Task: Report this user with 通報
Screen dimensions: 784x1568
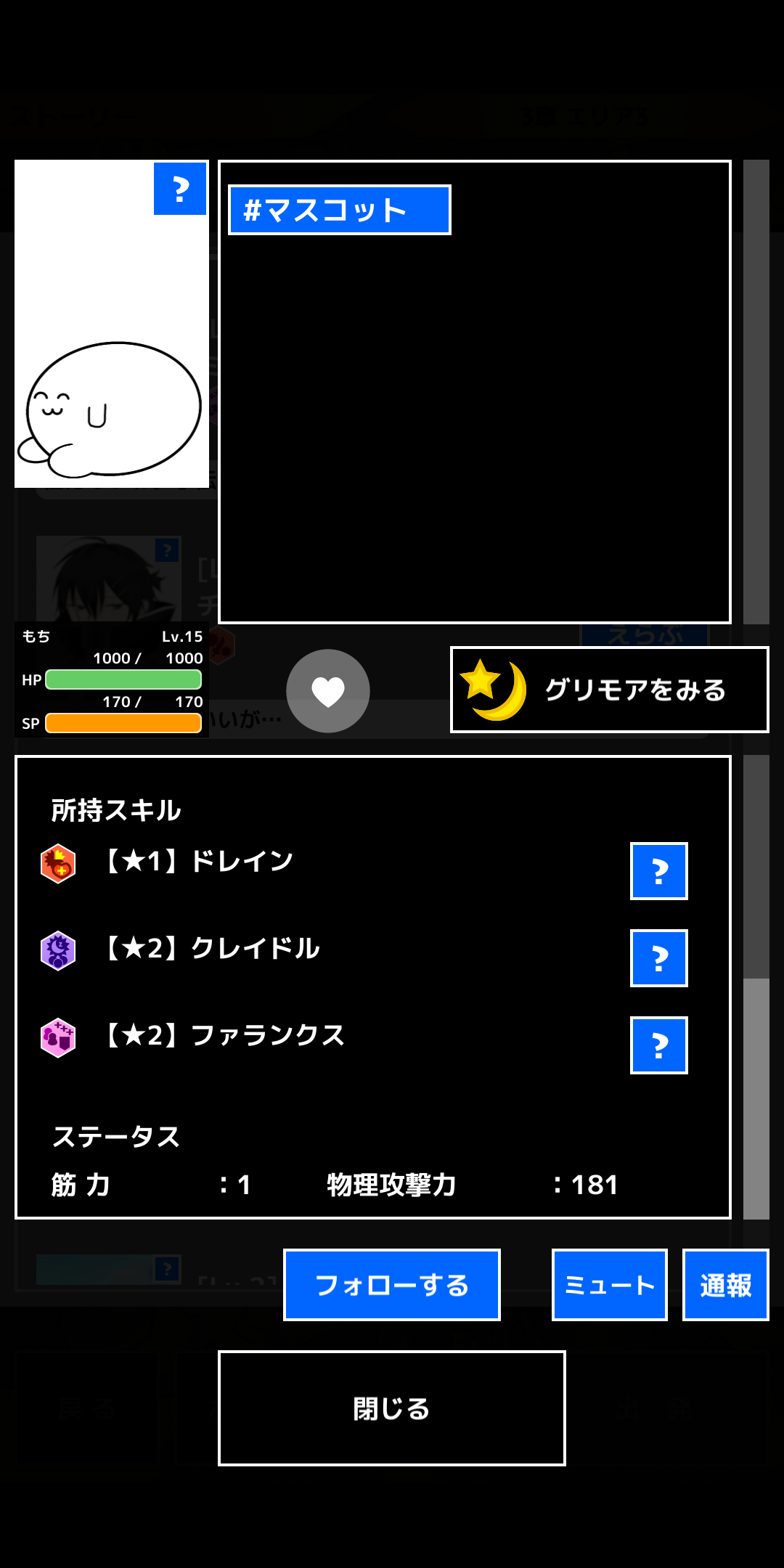Action: pyautogui.click(x=726, y=1285)
